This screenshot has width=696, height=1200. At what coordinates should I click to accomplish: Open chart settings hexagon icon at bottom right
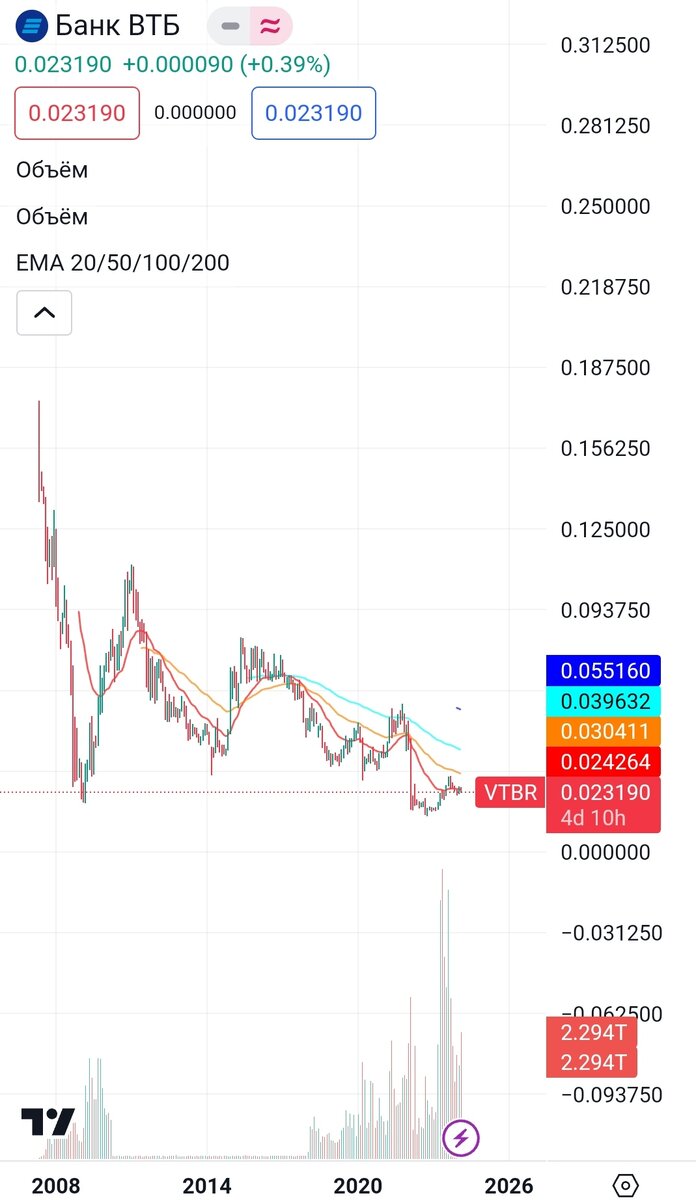(626, 1186)
